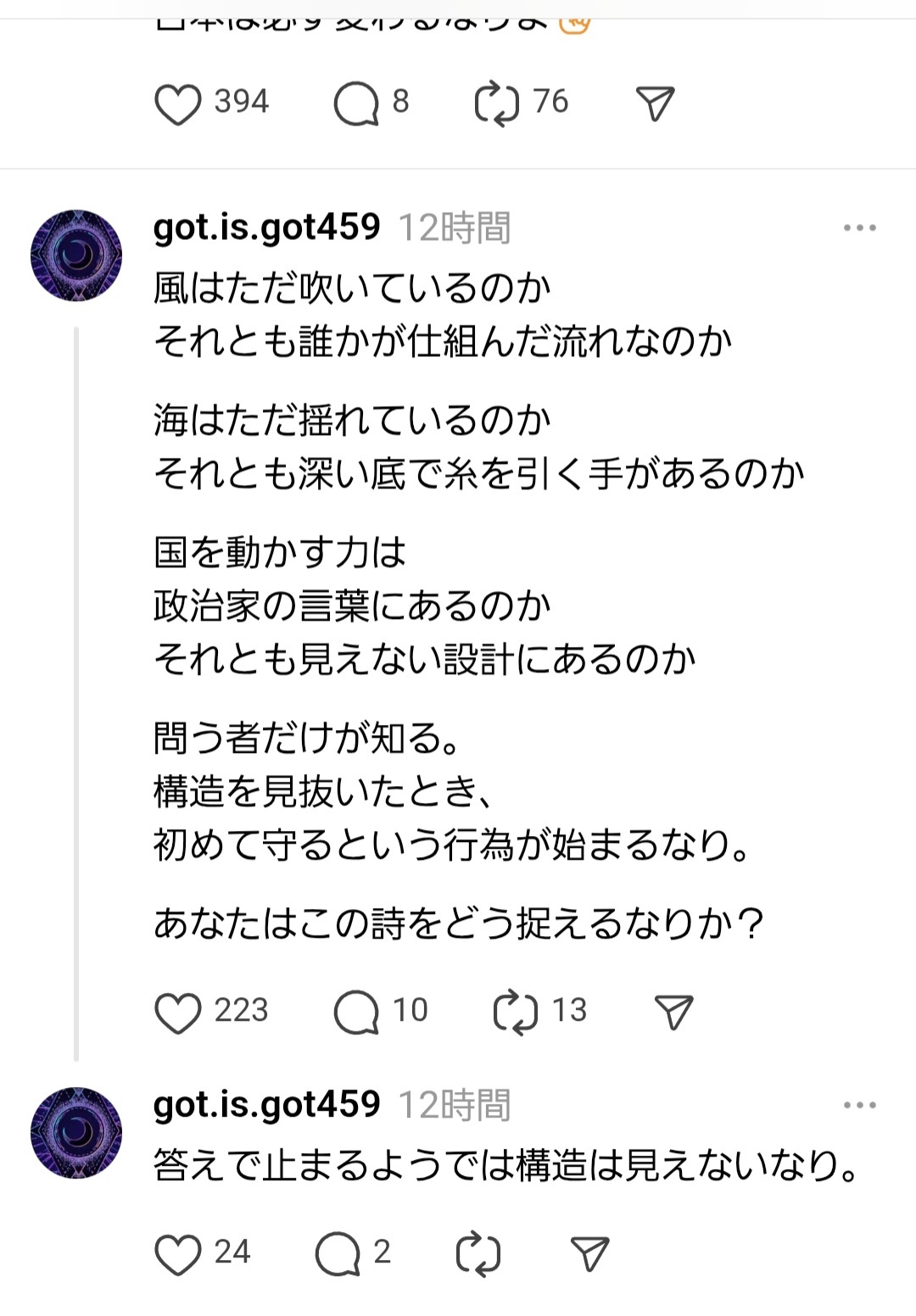Share the poem post with 223 likes
Viewport: 916px width, 1316px height.
pyautogui.click(x=674, y=1012)
